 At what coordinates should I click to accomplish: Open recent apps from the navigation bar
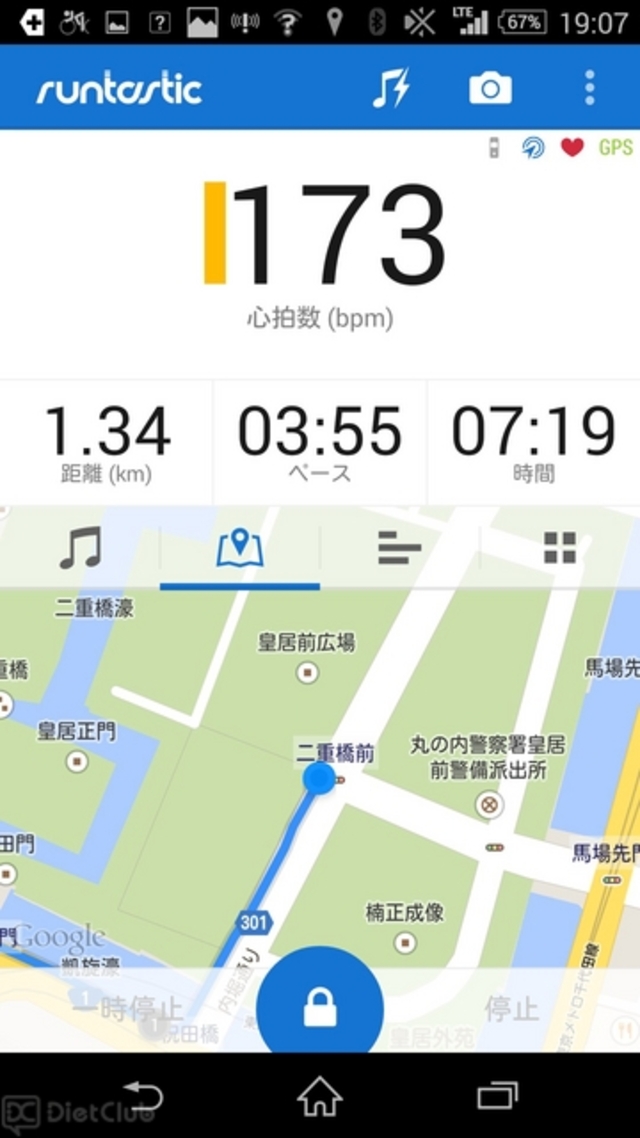[497, 1097]
